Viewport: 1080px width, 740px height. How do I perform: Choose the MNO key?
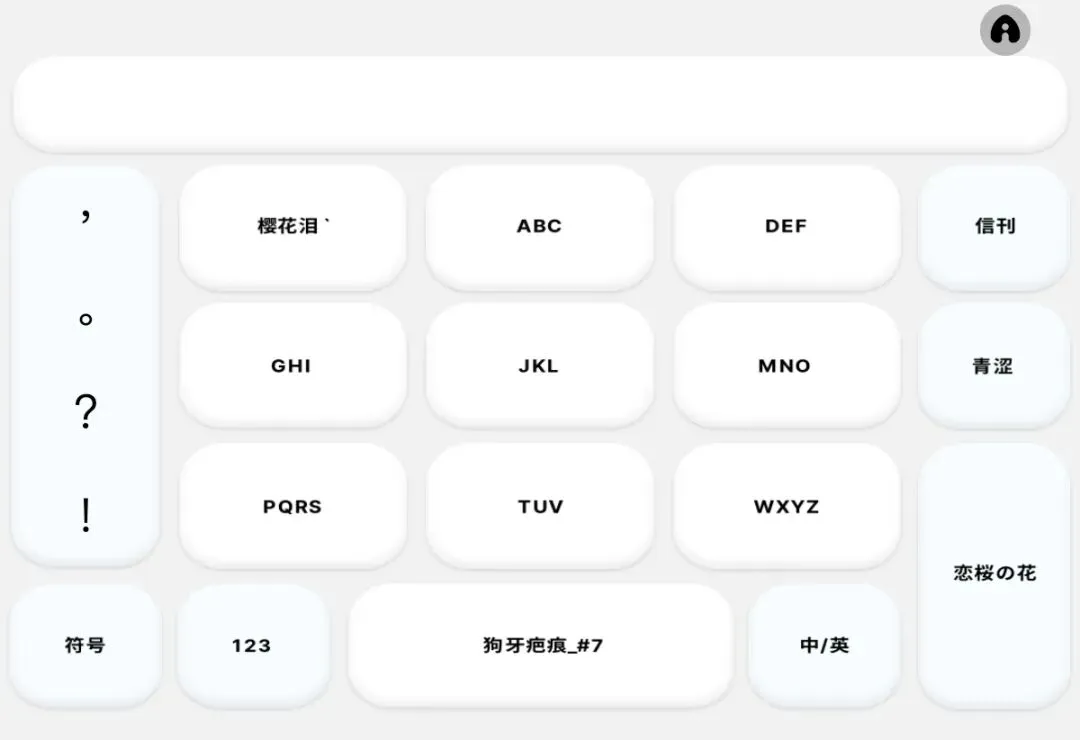click(787, 366)
